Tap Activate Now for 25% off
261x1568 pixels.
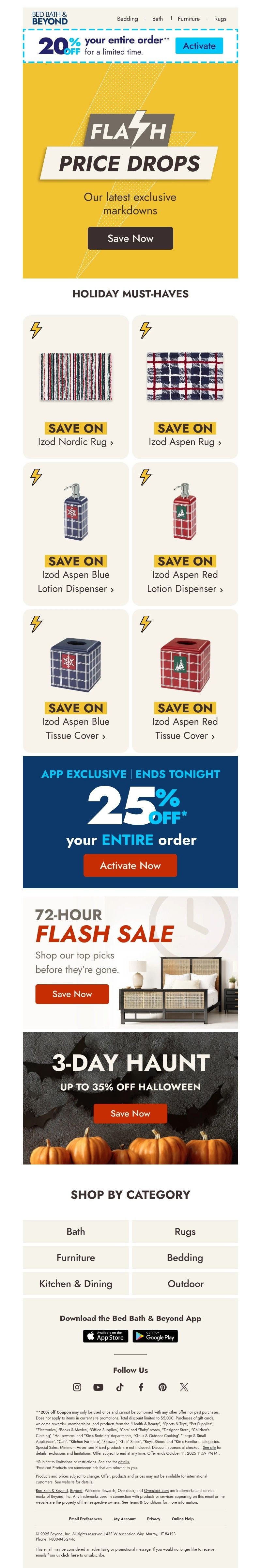(130, 865)
